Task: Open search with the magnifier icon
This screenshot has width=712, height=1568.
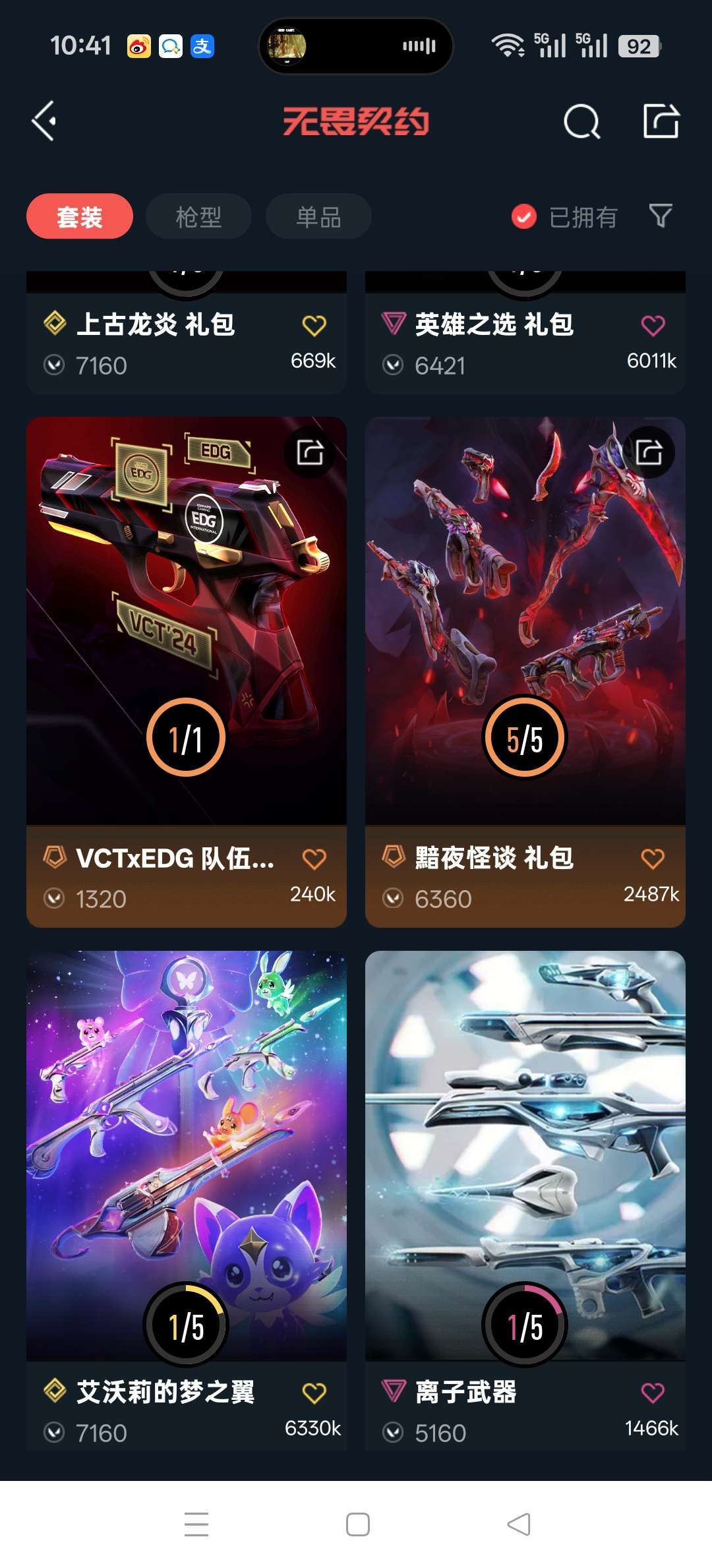Action: point(581,121)
